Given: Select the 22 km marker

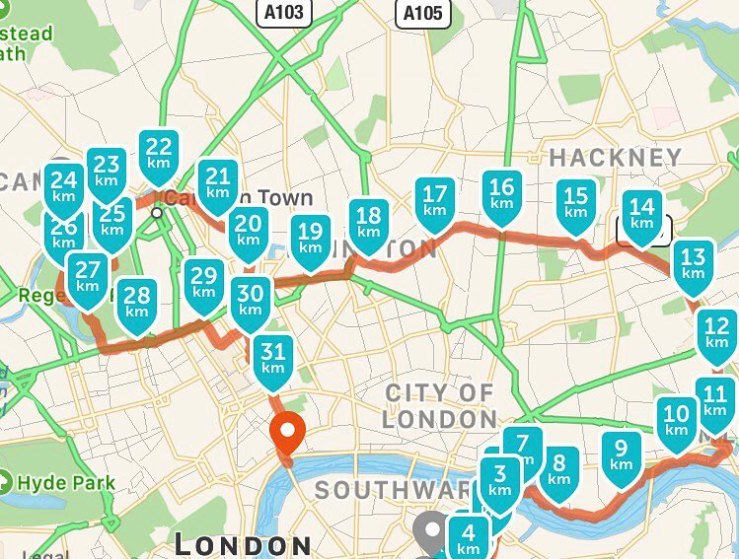Looking at the screenshot, I should (x=158, y=154).
